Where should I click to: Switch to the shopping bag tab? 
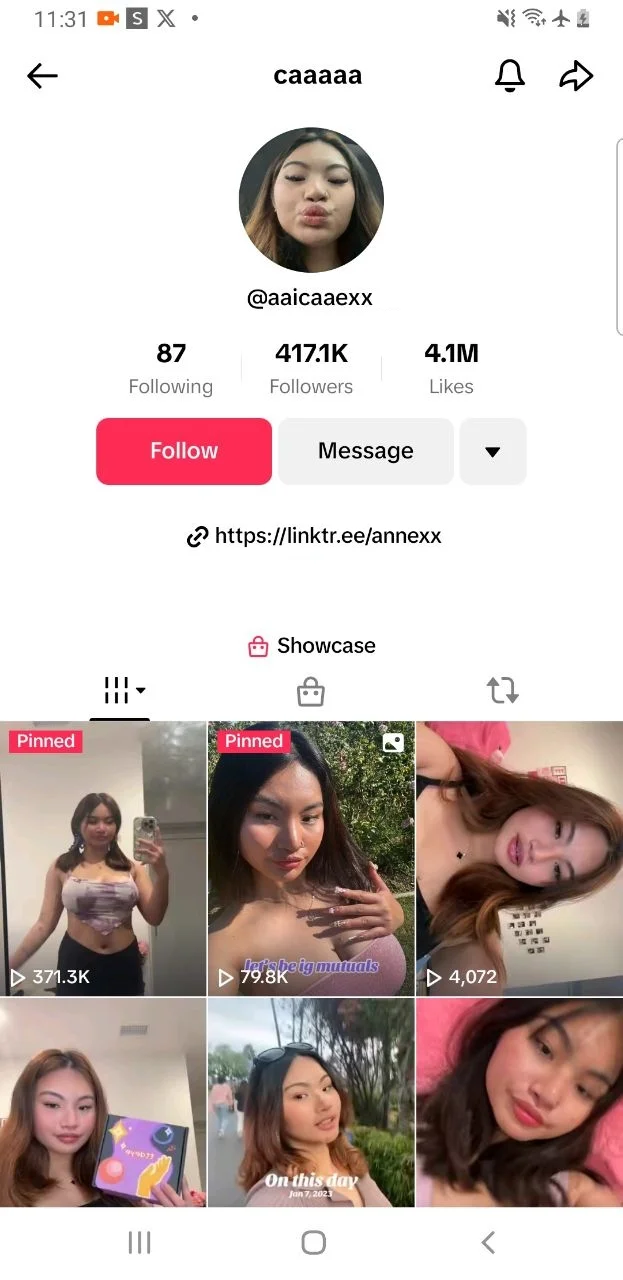[311, 691]
